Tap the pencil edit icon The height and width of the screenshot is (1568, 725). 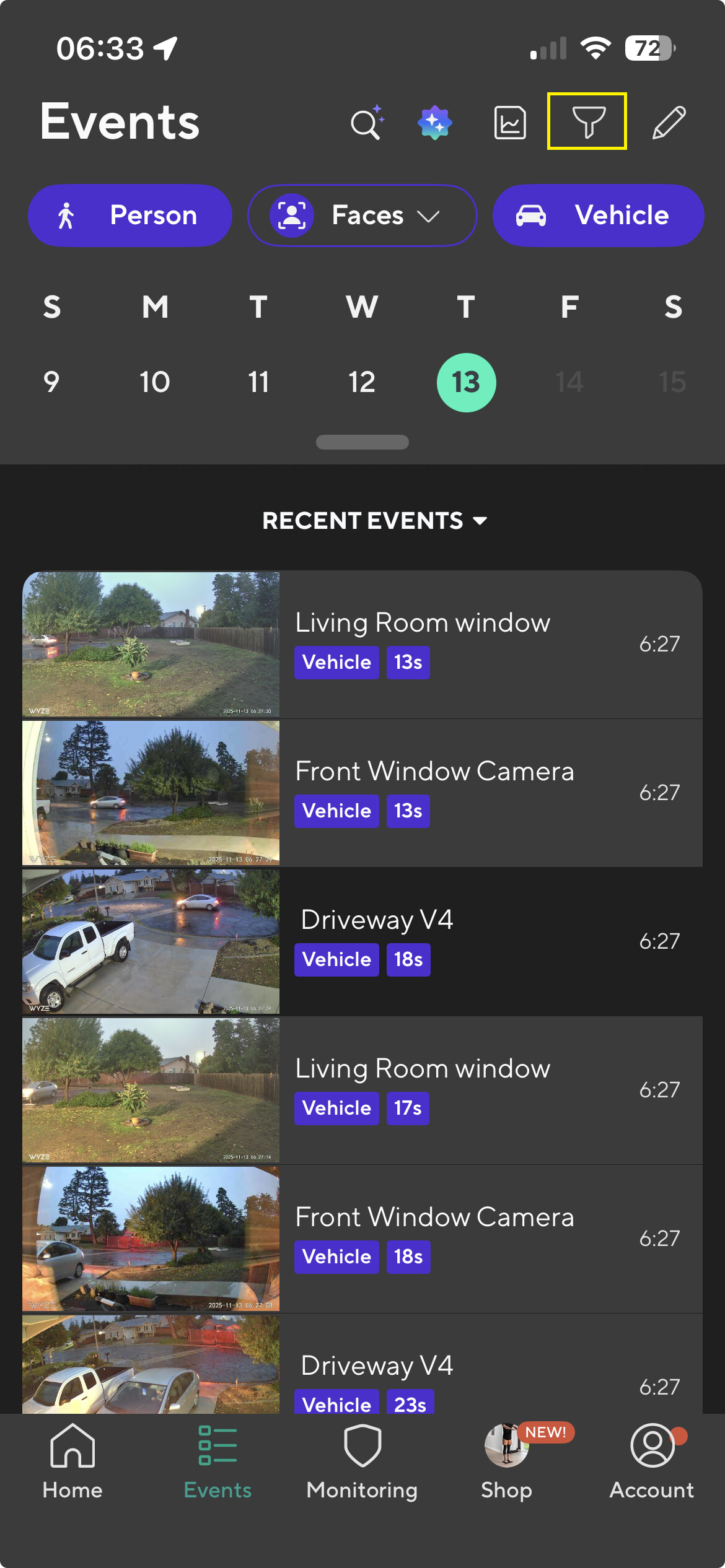click(669, 122)
